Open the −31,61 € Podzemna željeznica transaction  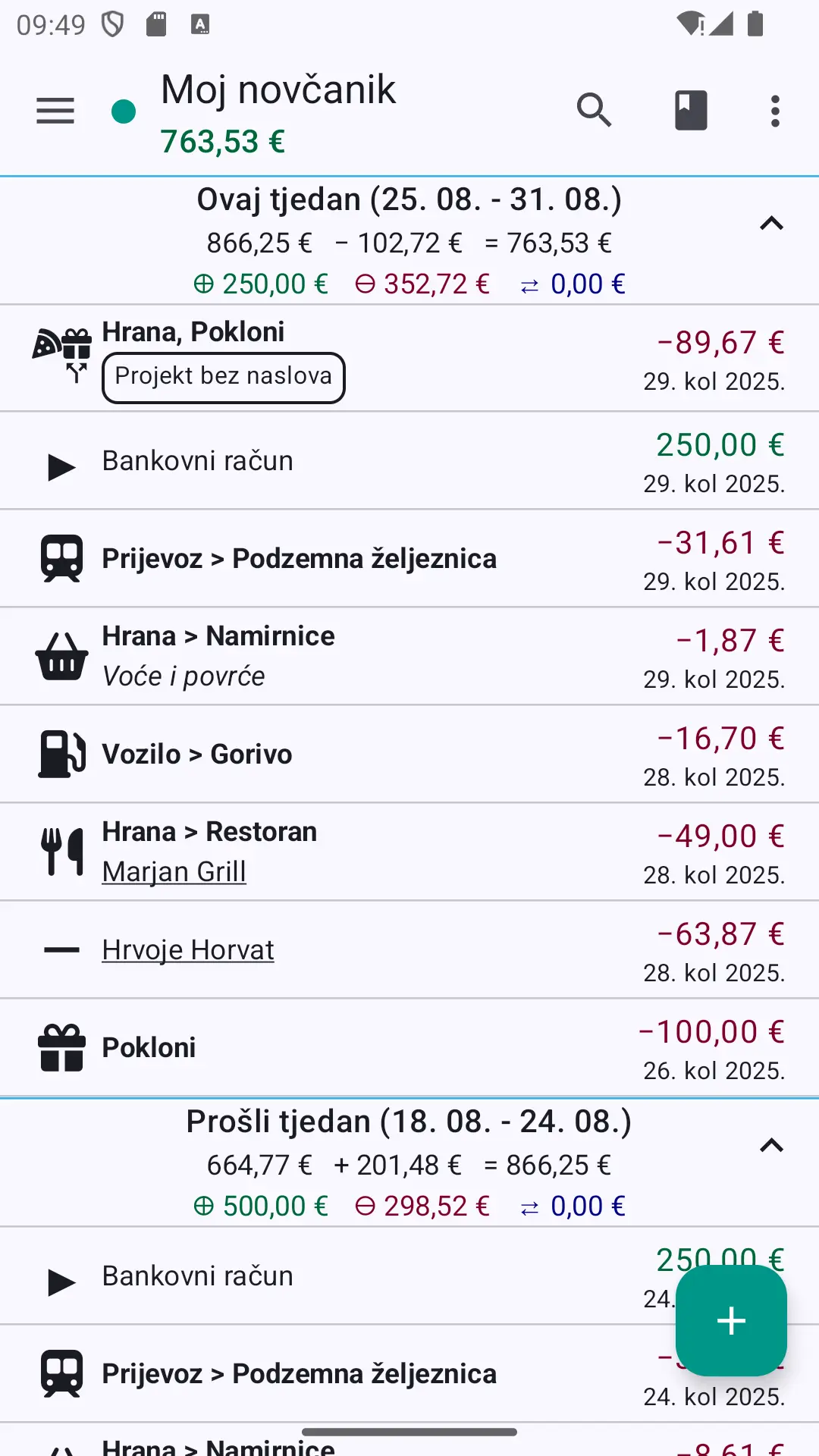click(x=409, y=559)
